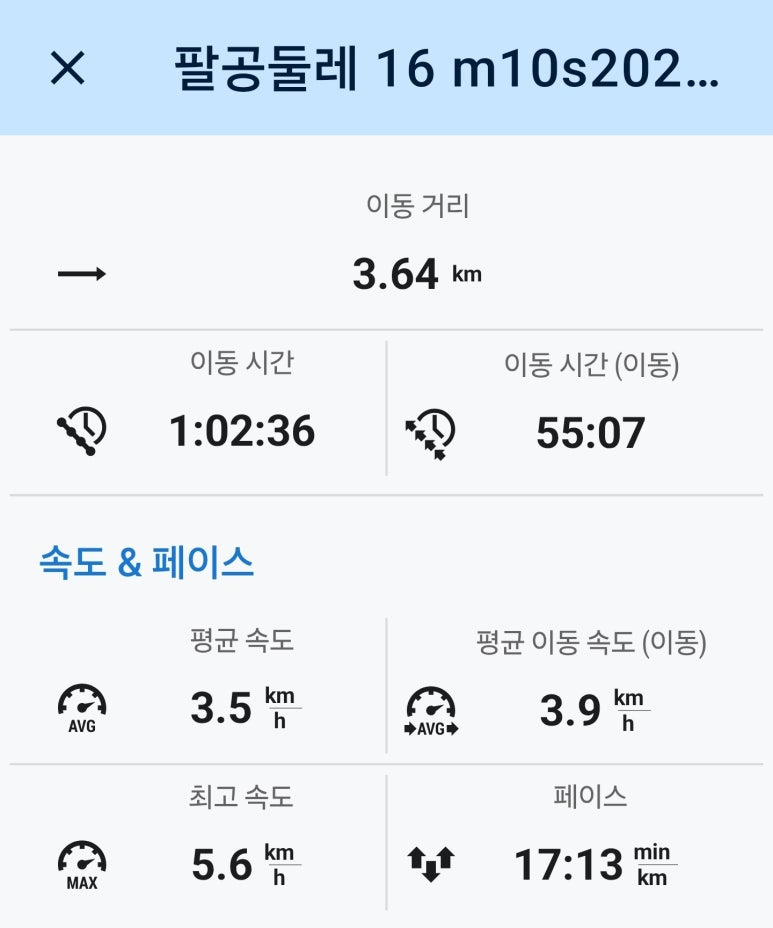Close the 팔공둘레 16 track details

pos(68,69)
